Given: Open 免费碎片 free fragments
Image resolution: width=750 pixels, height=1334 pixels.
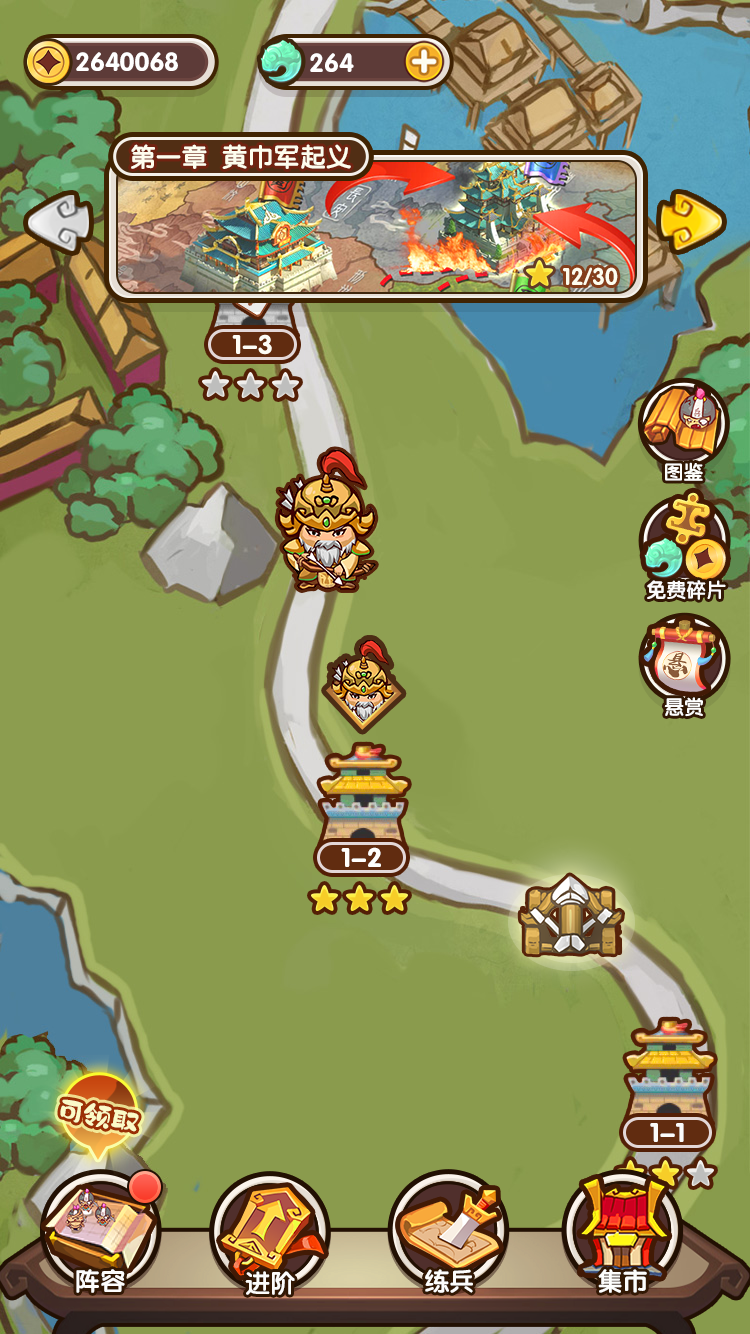Looking at the screenshot, I should [x=684, y=545].
